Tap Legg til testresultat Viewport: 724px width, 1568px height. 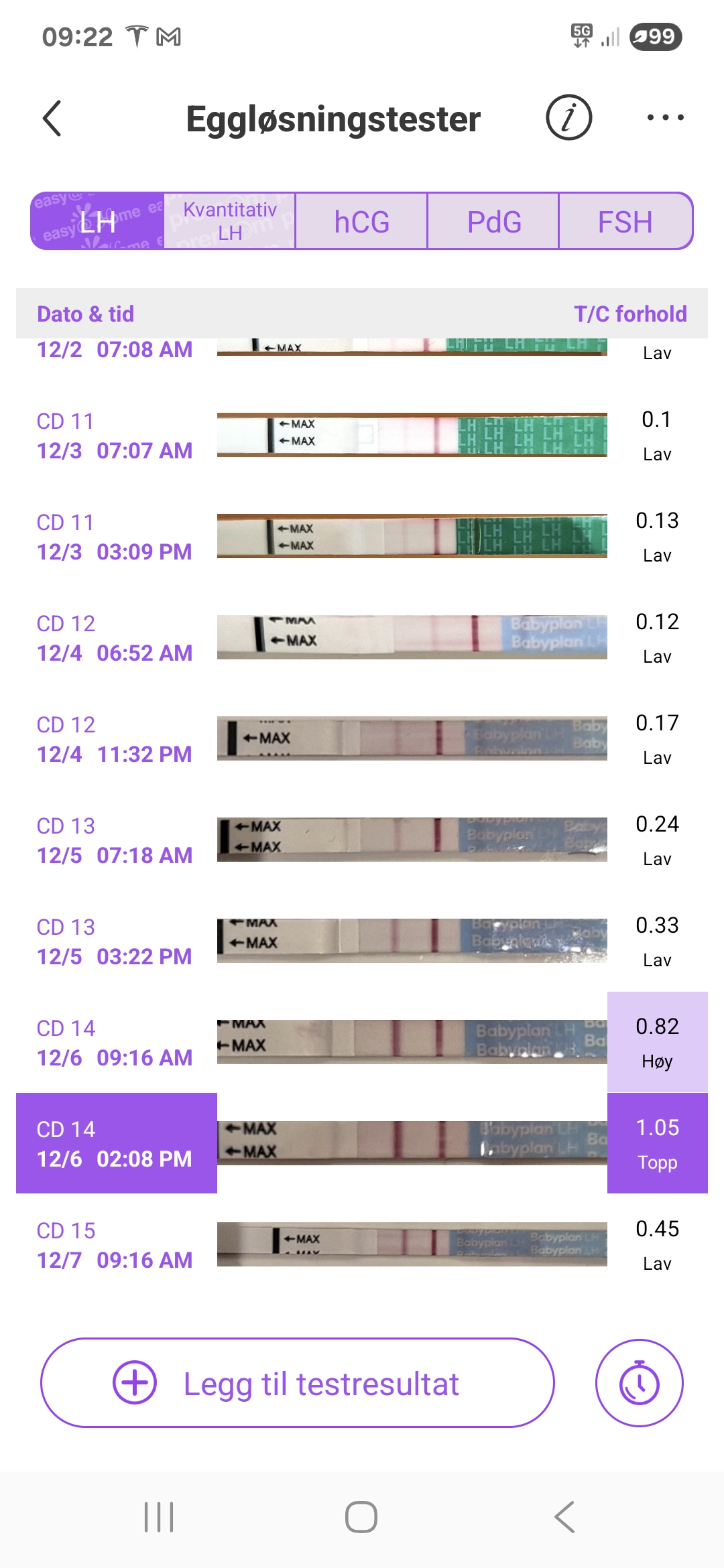coord(298,1383)
